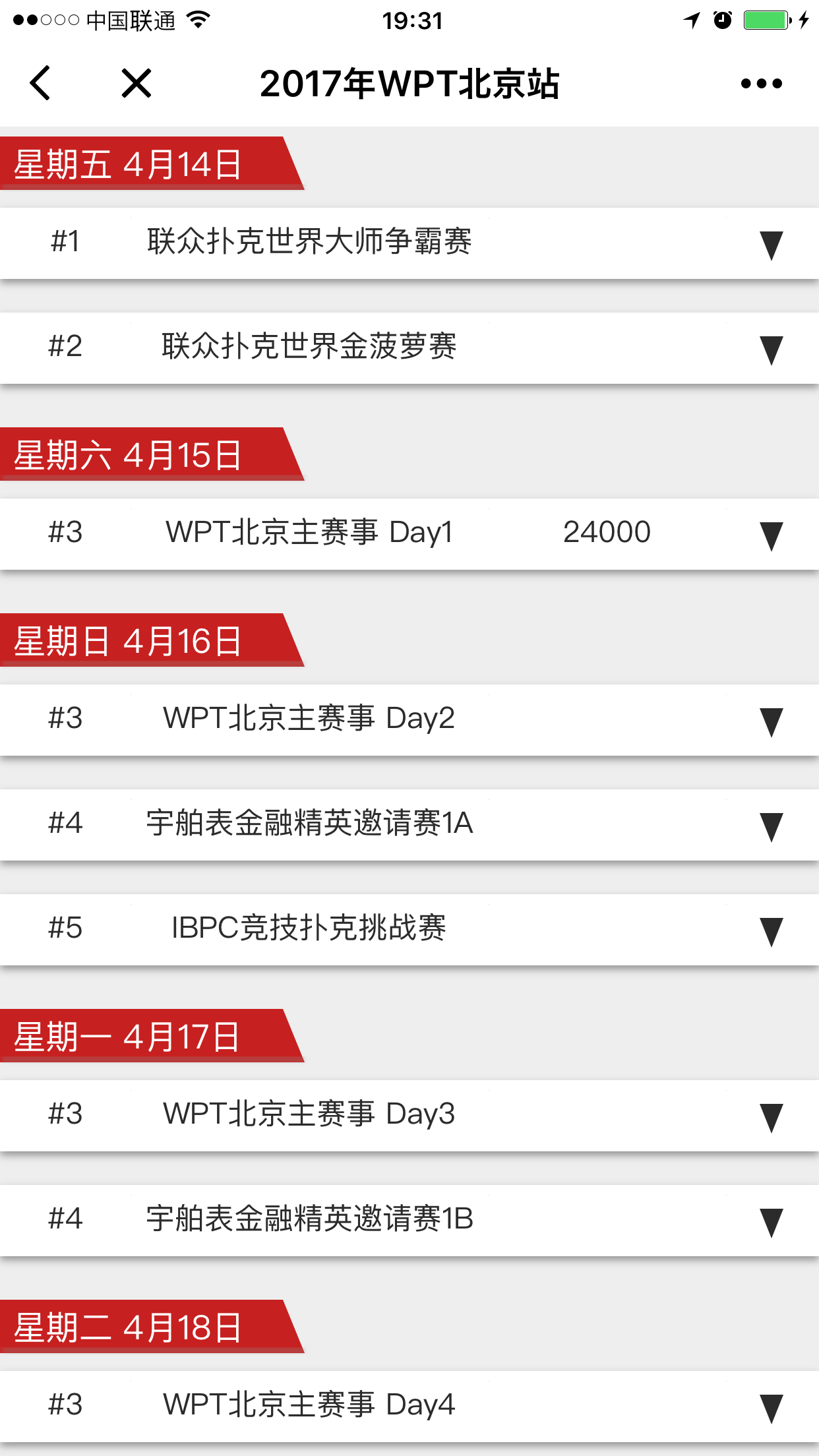Expand WPT北京主赛事 Day2 details
This screenshot has height=1456, width=819.
click(770, 721)
